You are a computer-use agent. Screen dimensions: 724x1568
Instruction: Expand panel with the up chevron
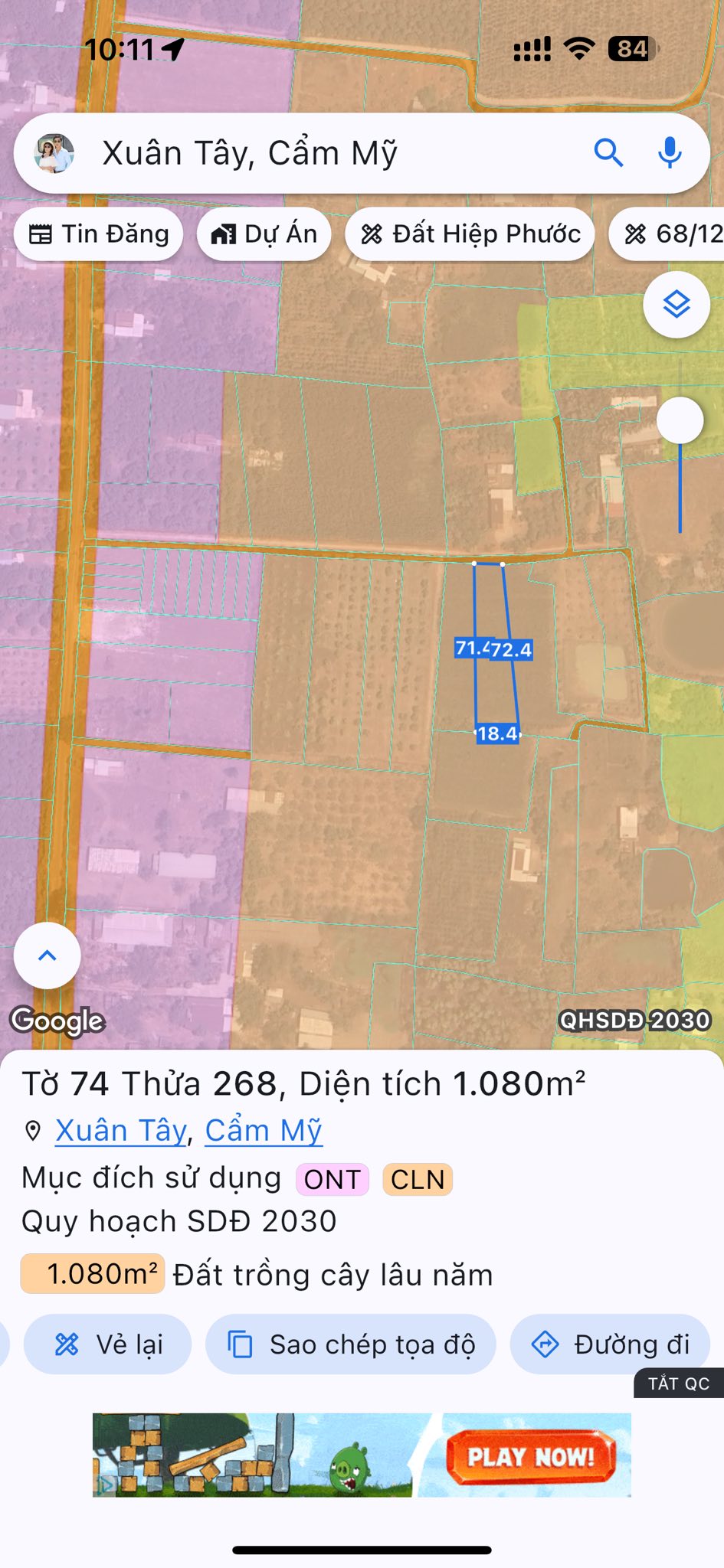(x=48, y=955)
